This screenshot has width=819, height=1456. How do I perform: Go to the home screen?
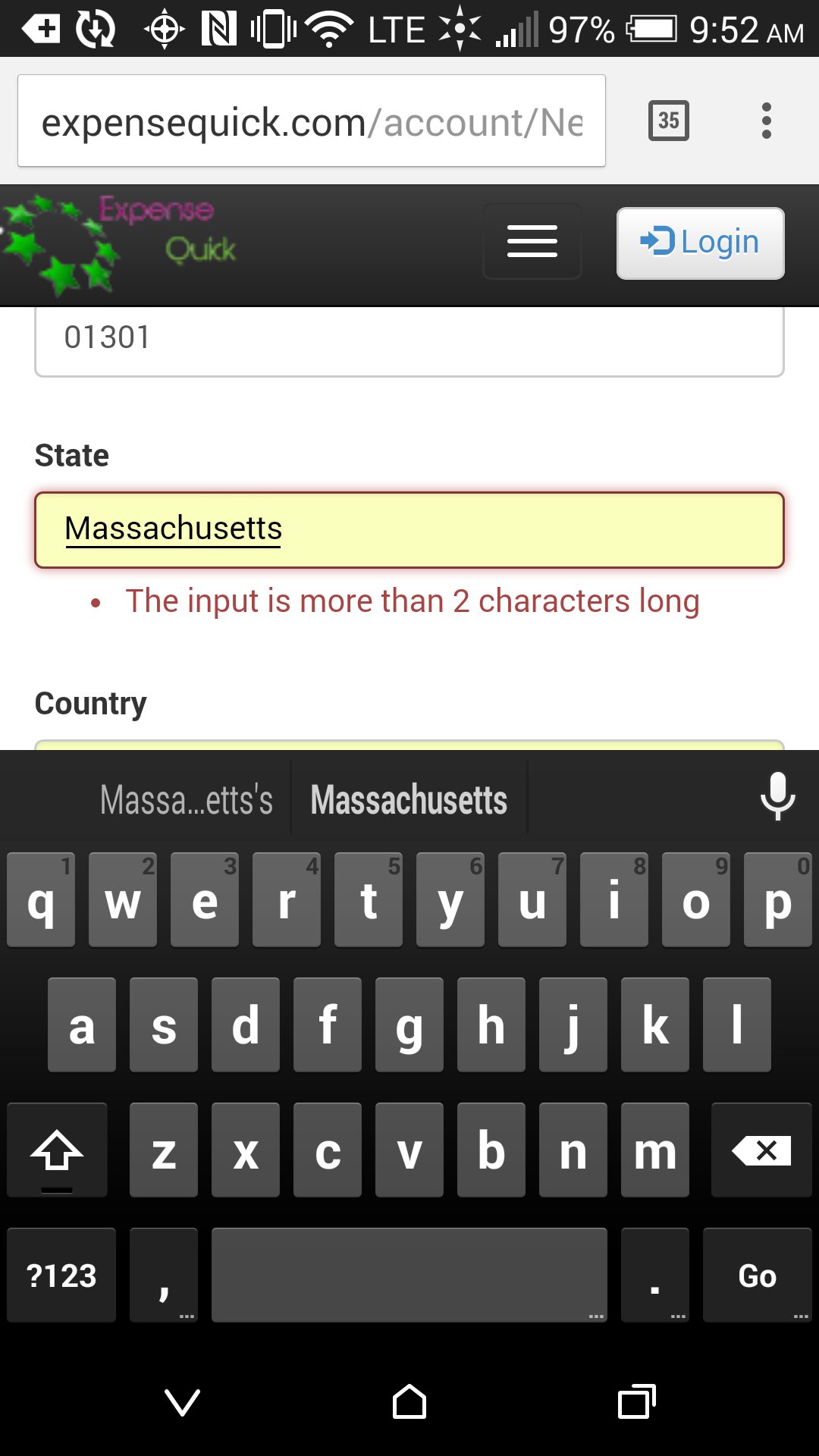[x=409, y=1401]
